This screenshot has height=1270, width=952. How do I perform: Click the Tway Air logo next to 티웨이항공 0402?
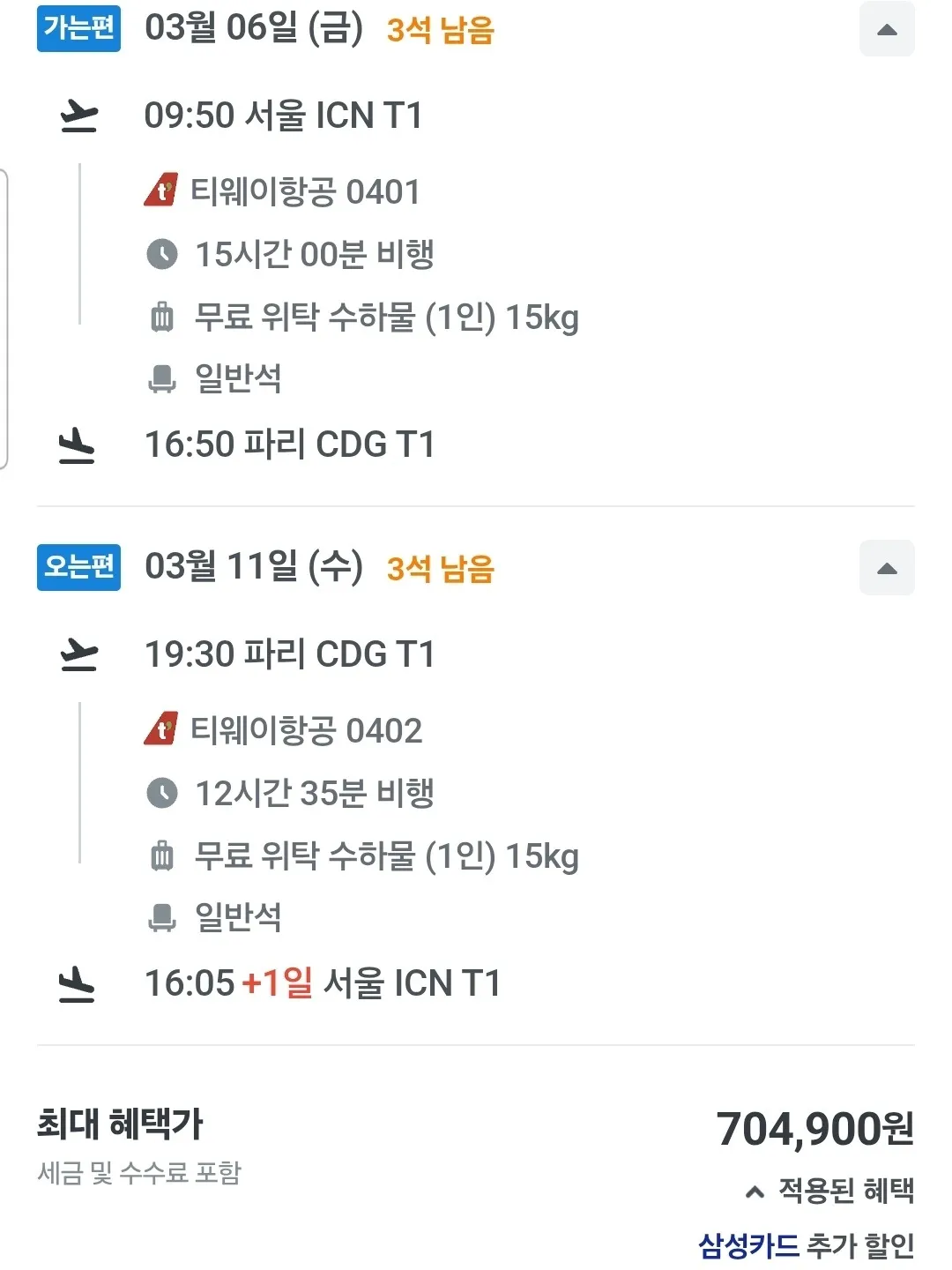pyautogui.click(x=163, y=730)
